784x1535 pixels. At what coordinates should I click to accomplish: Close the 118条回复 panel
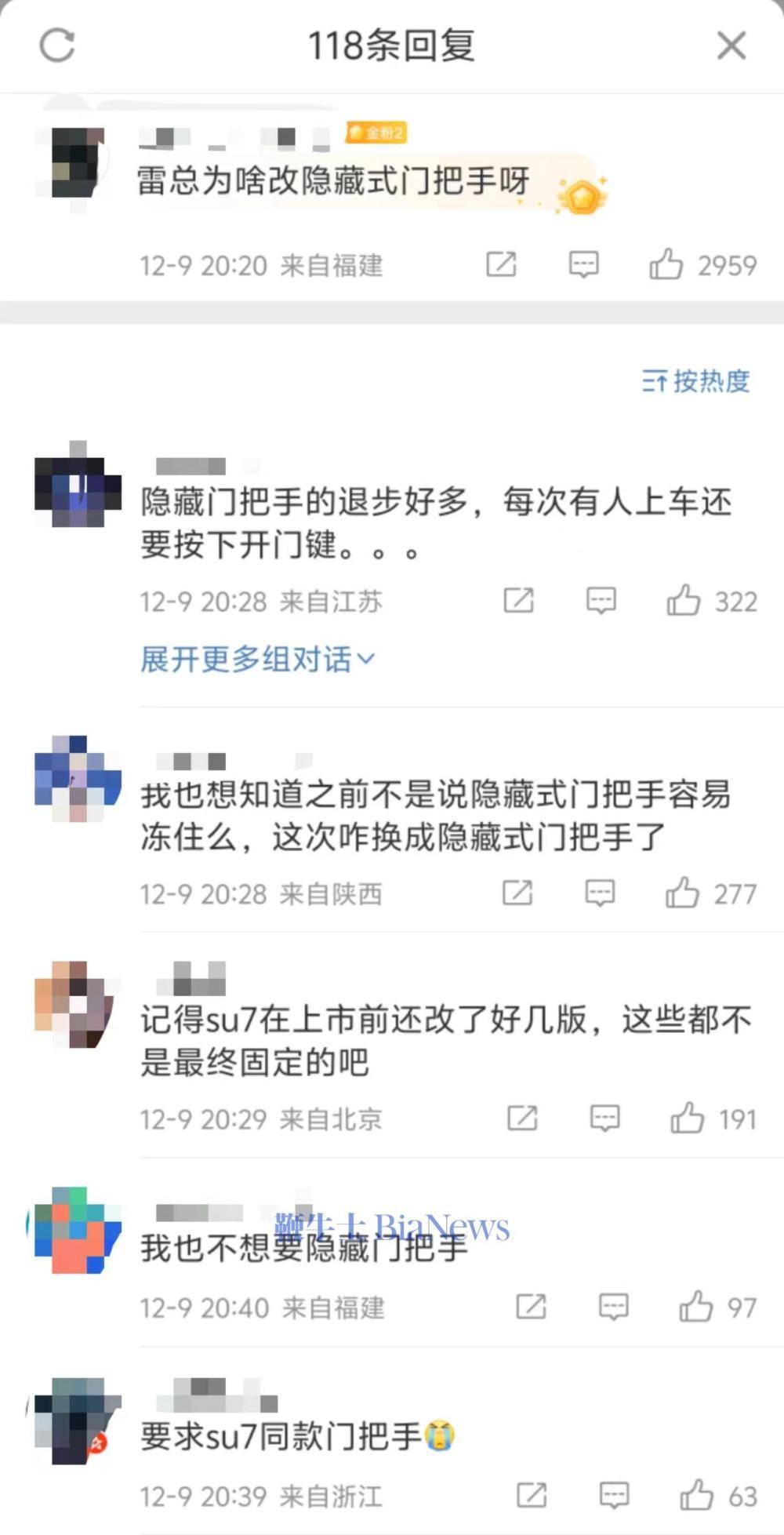tap(731, 45)
